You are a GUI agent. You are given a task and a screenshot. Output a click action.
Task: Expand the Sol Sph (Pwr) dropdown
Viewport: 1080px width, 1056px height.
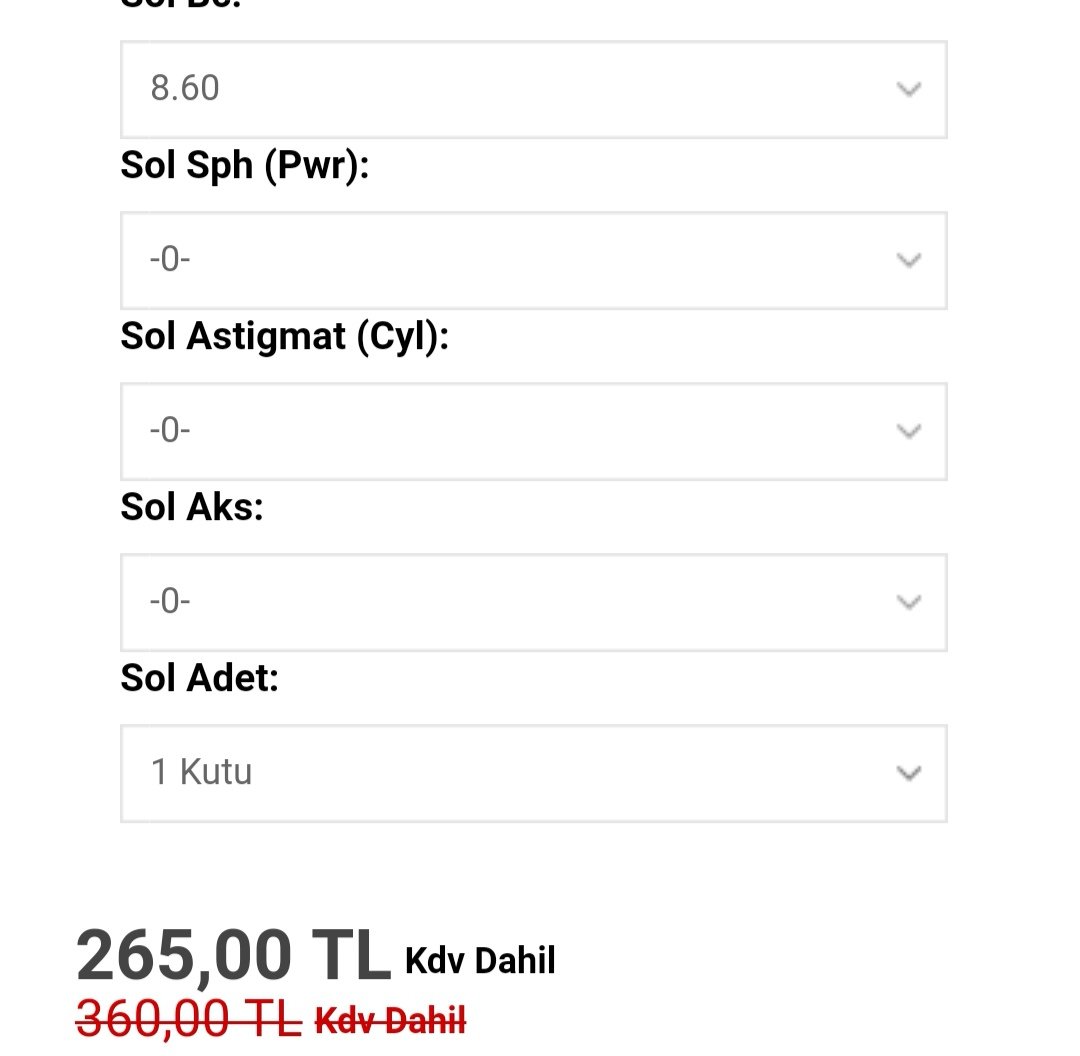533,260
